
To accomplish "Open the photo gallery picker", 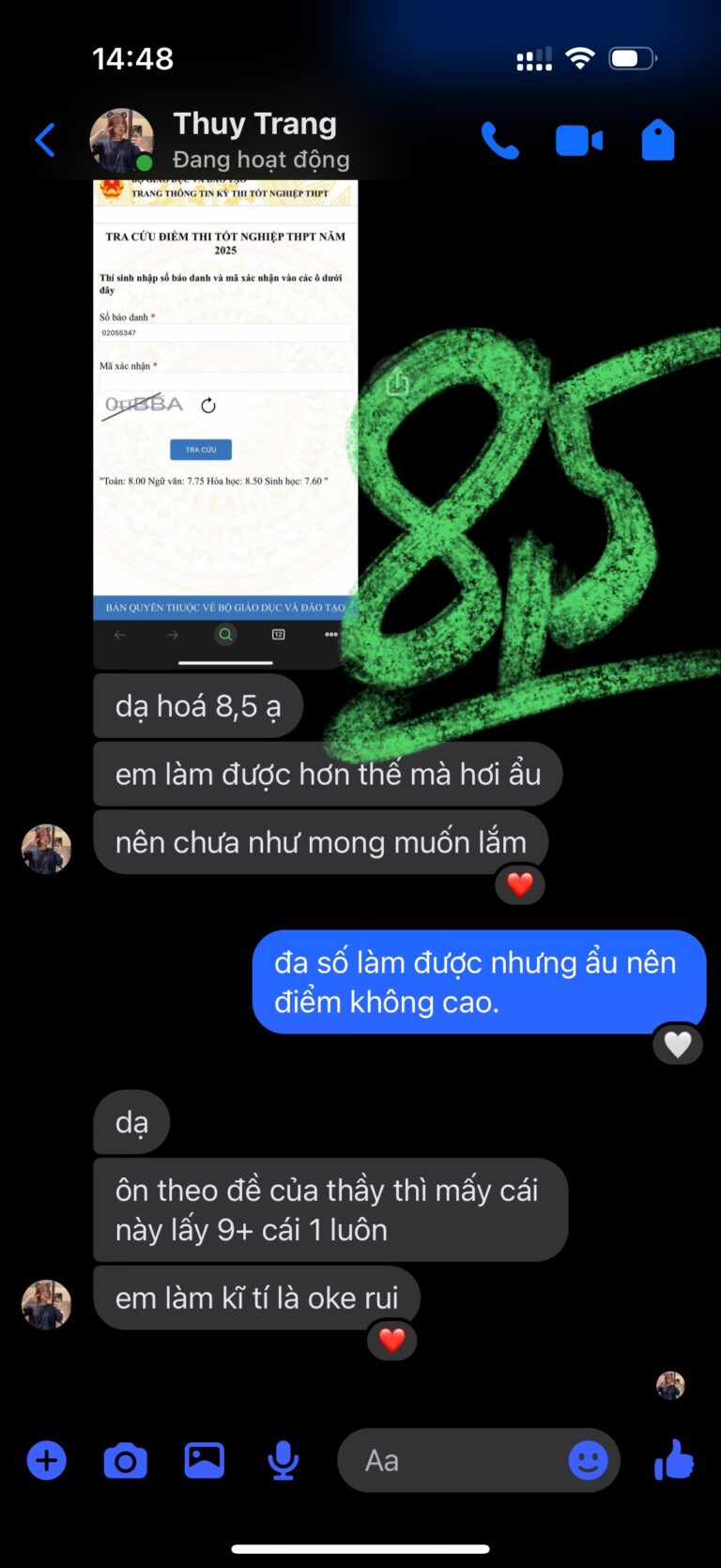I will tap(204, 1460).
